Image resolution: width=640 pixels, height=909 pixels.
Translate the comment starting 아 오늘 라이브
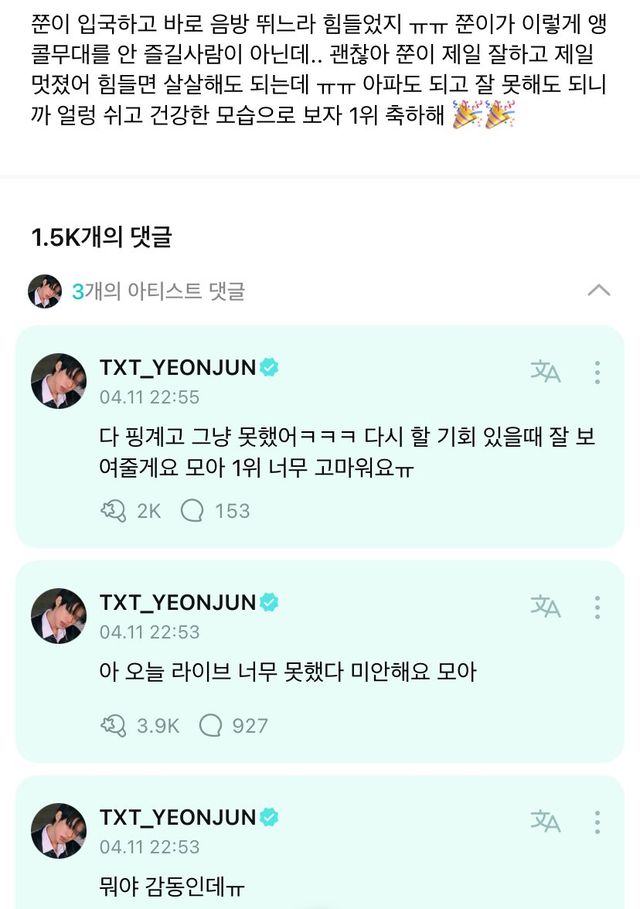click(x=545, y=607)
